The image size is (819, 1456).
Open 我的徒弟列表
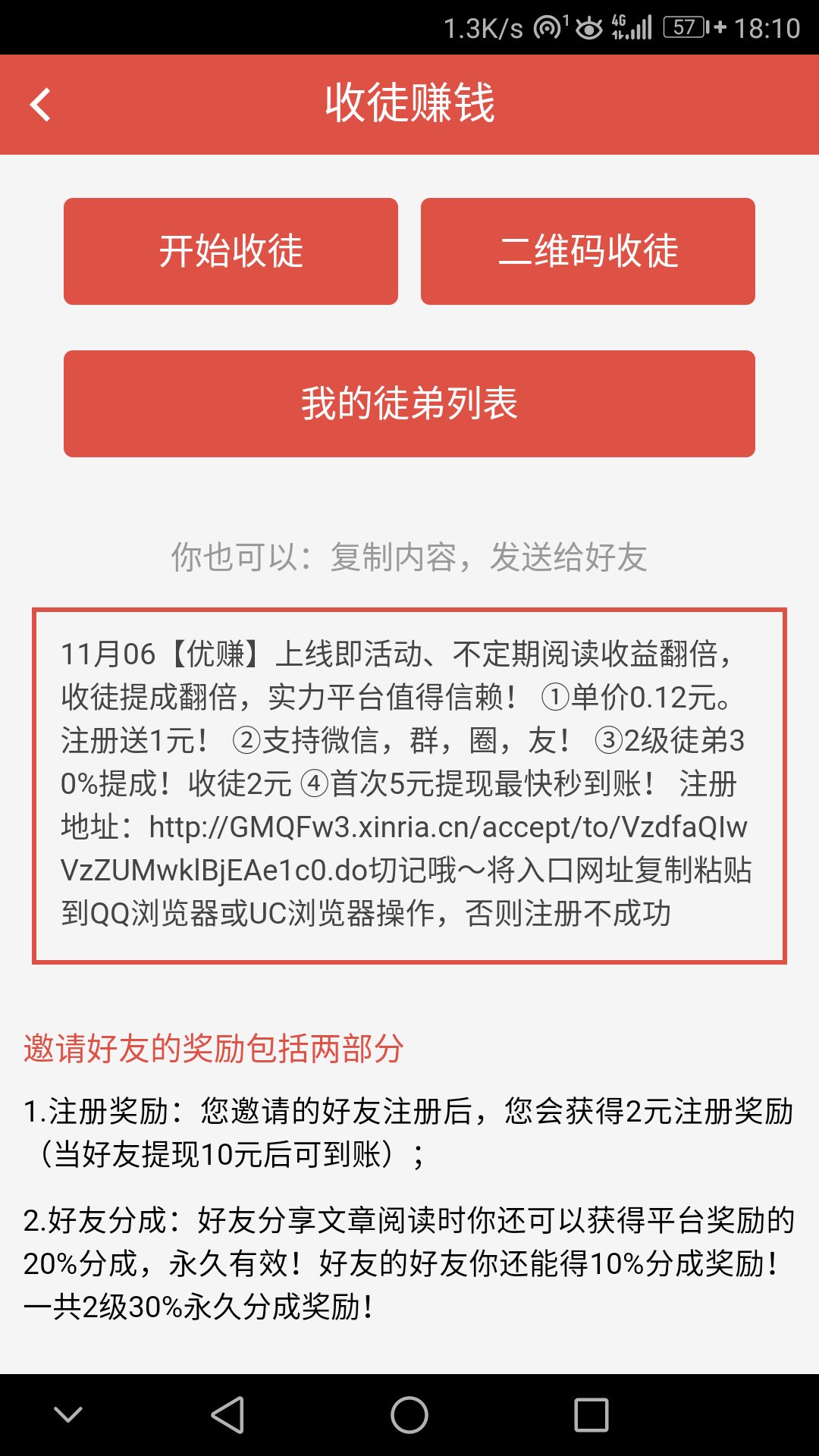pos(409,402)
